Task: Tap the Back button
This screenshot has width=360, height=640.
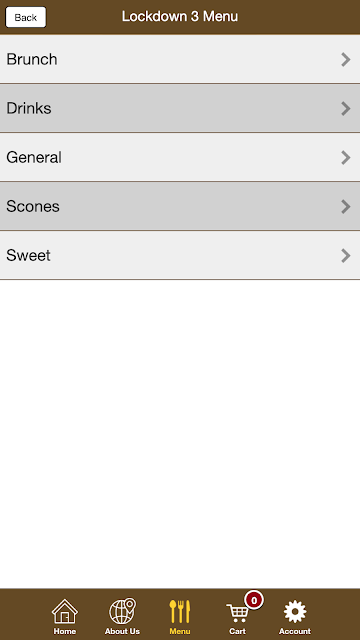Action: 26,17
